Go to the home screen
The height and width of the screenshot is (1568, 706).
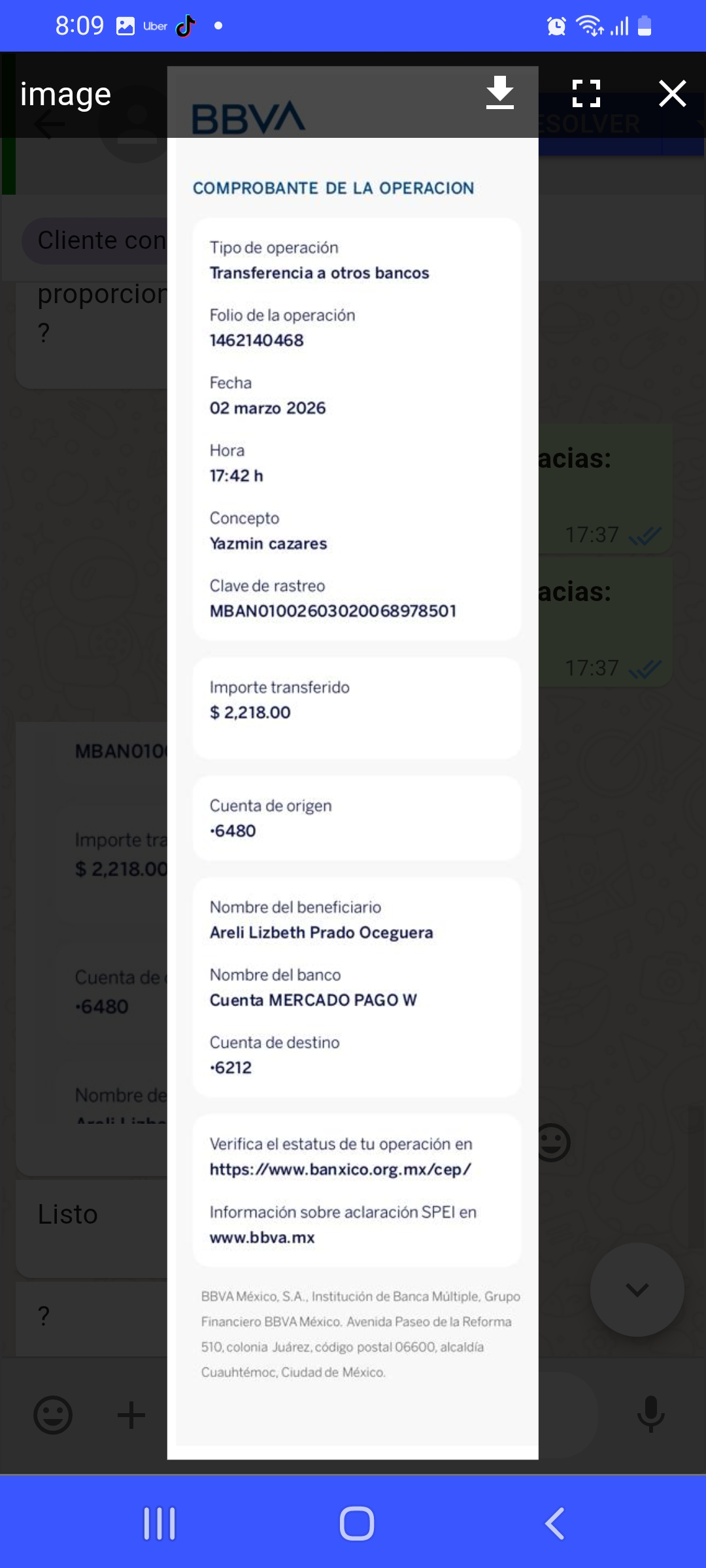356,1524
